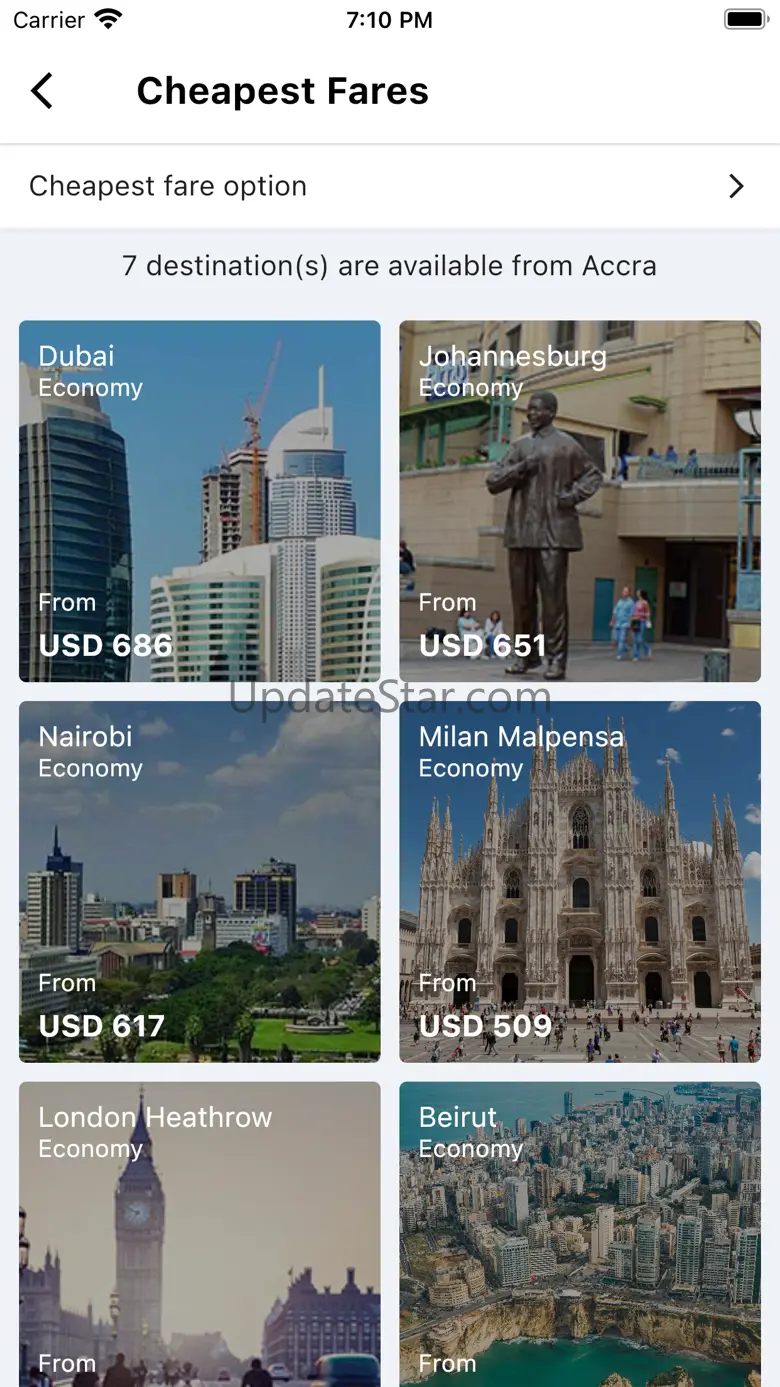Open the Dubai fare card
Viewport: 780px width, 1387px height.
(200, 501)
